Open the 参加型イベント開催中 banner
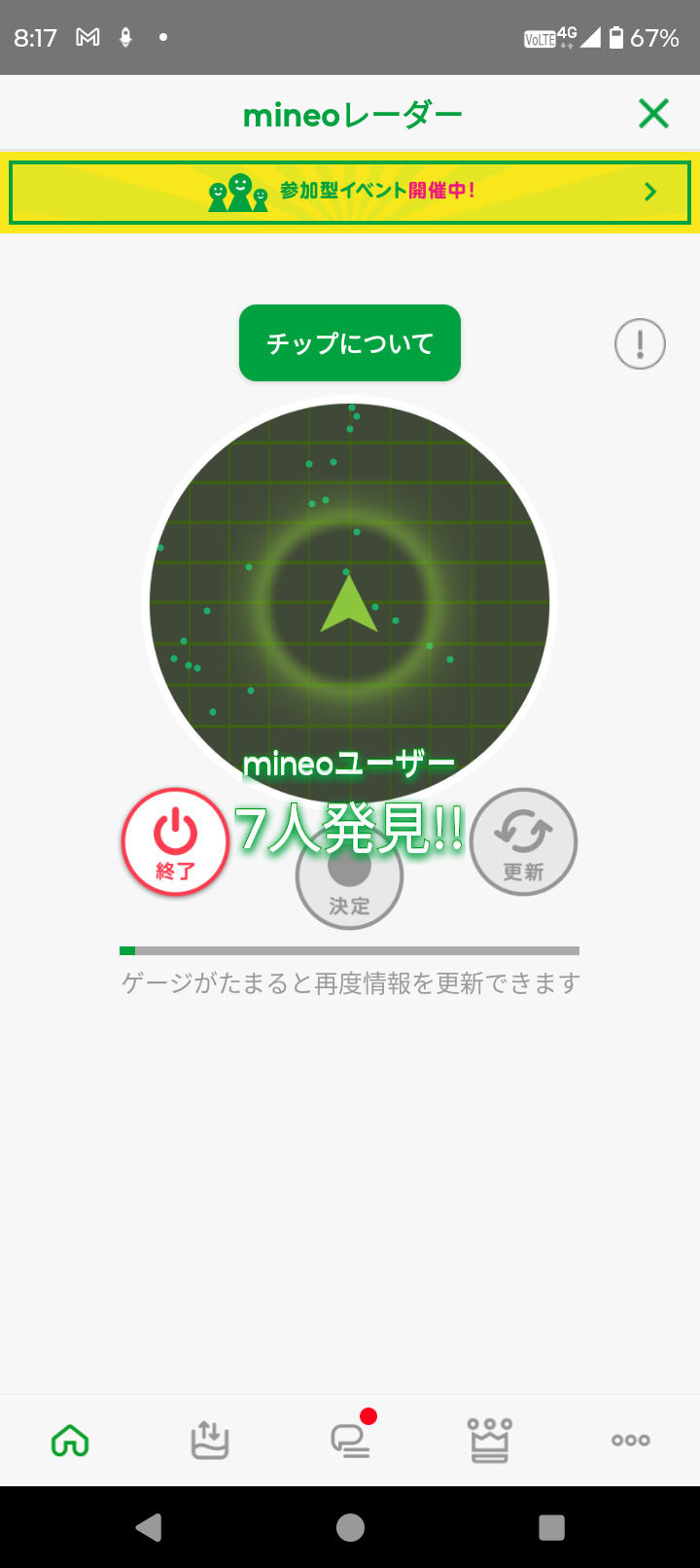 coord(350,192)
